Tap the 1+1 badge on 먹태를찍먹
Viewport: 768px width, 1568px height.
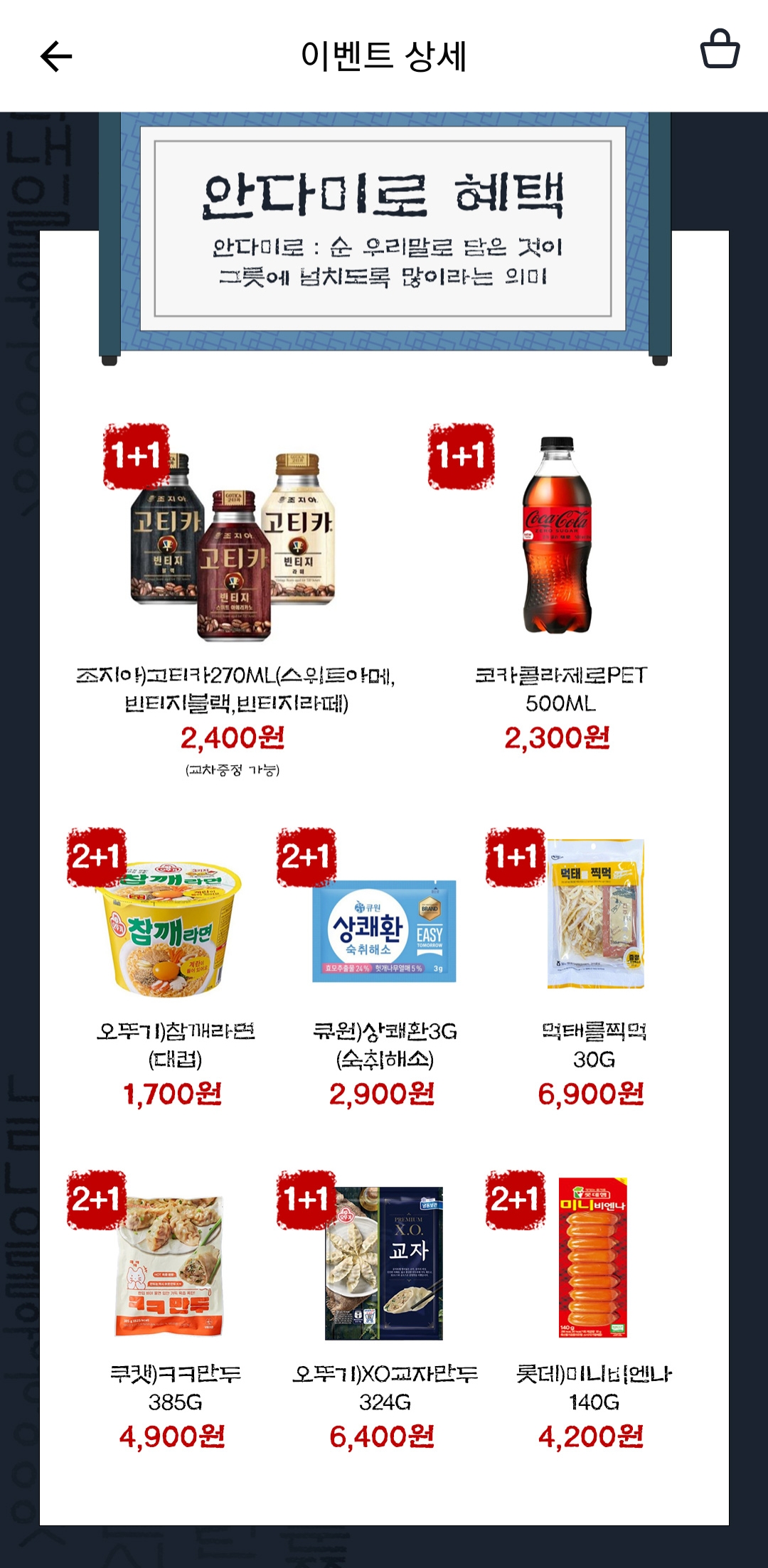[515, 858]
